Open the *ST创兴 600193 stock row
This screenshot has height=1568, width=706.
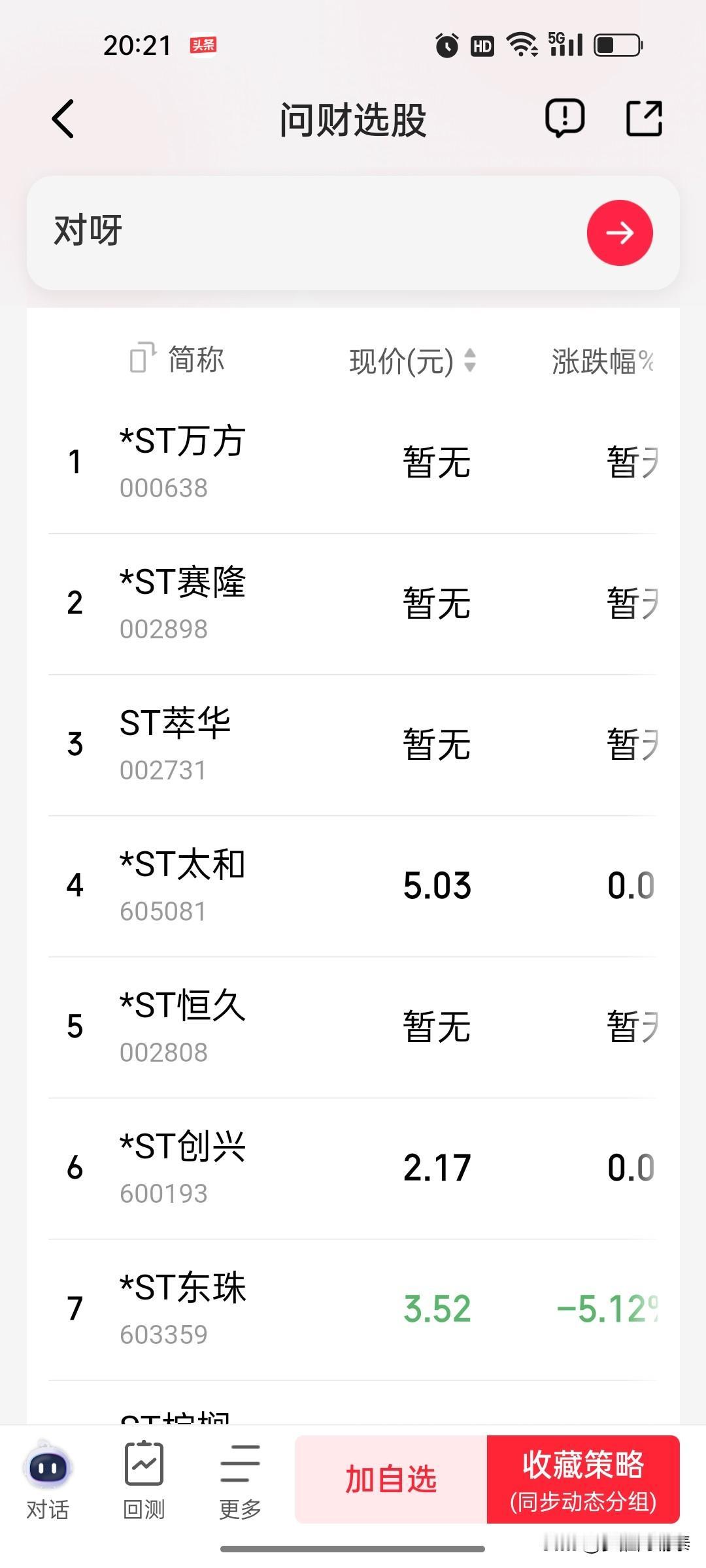point(353,1168)
